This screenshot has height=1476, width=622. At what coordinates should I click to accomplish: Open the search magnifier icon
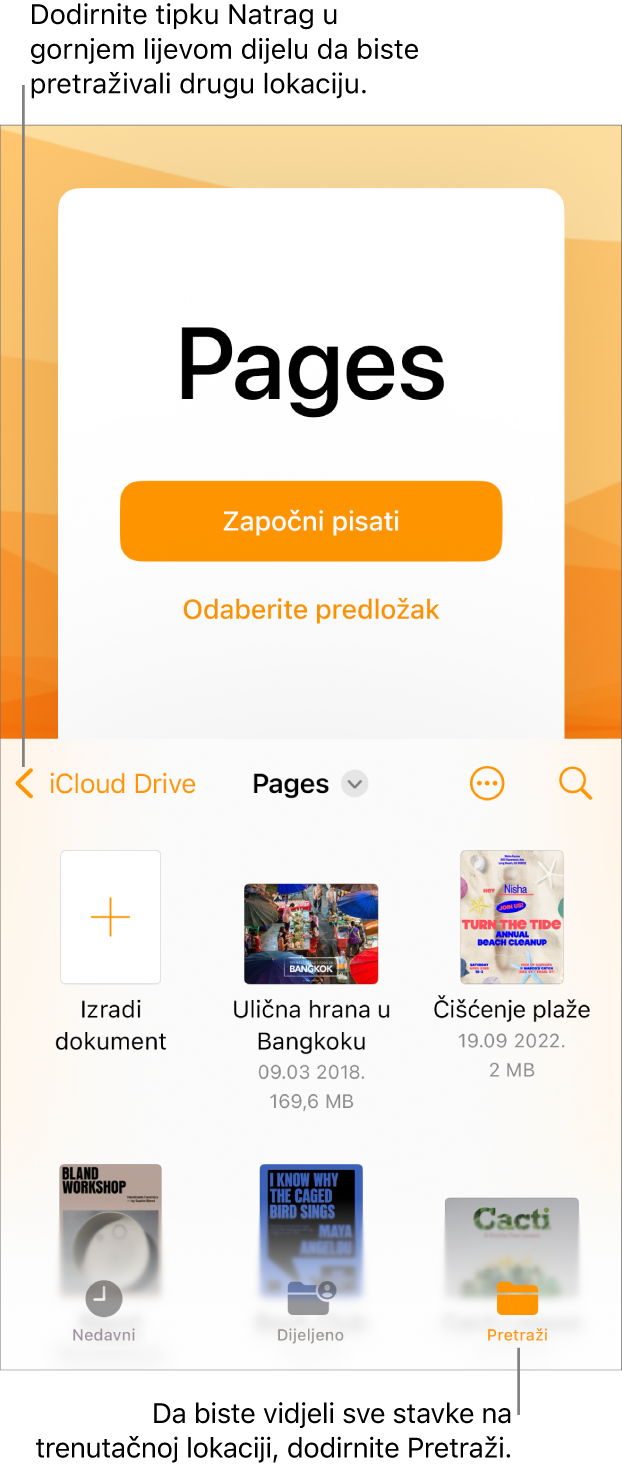click(x=576, y=785)
